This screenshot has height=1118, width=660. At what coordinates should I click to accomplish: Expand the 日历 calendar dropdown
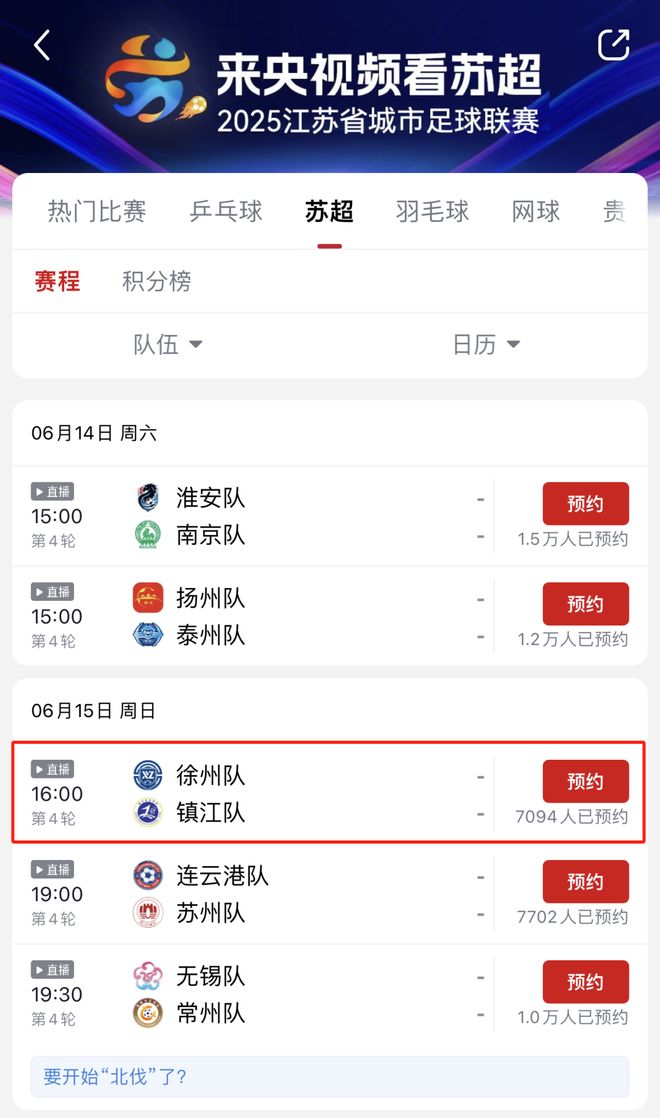click(x=486, y=345)
